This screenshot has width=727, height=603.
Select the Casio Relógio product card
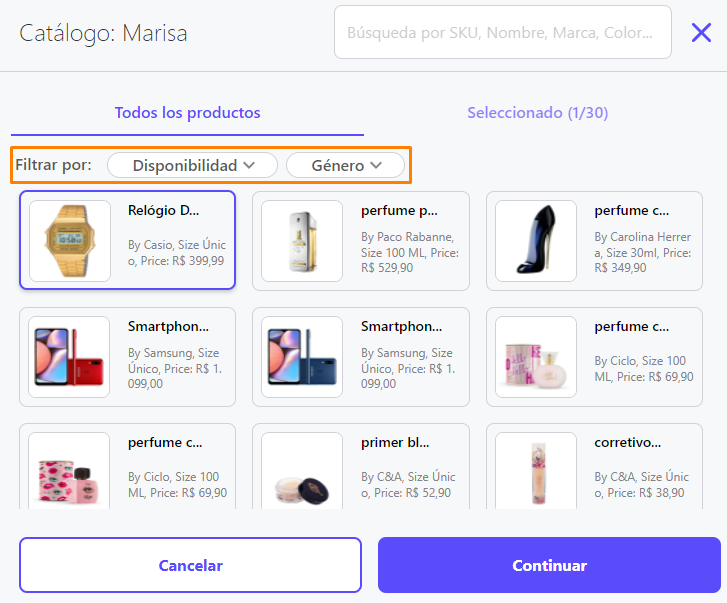[x=128, y=240]
